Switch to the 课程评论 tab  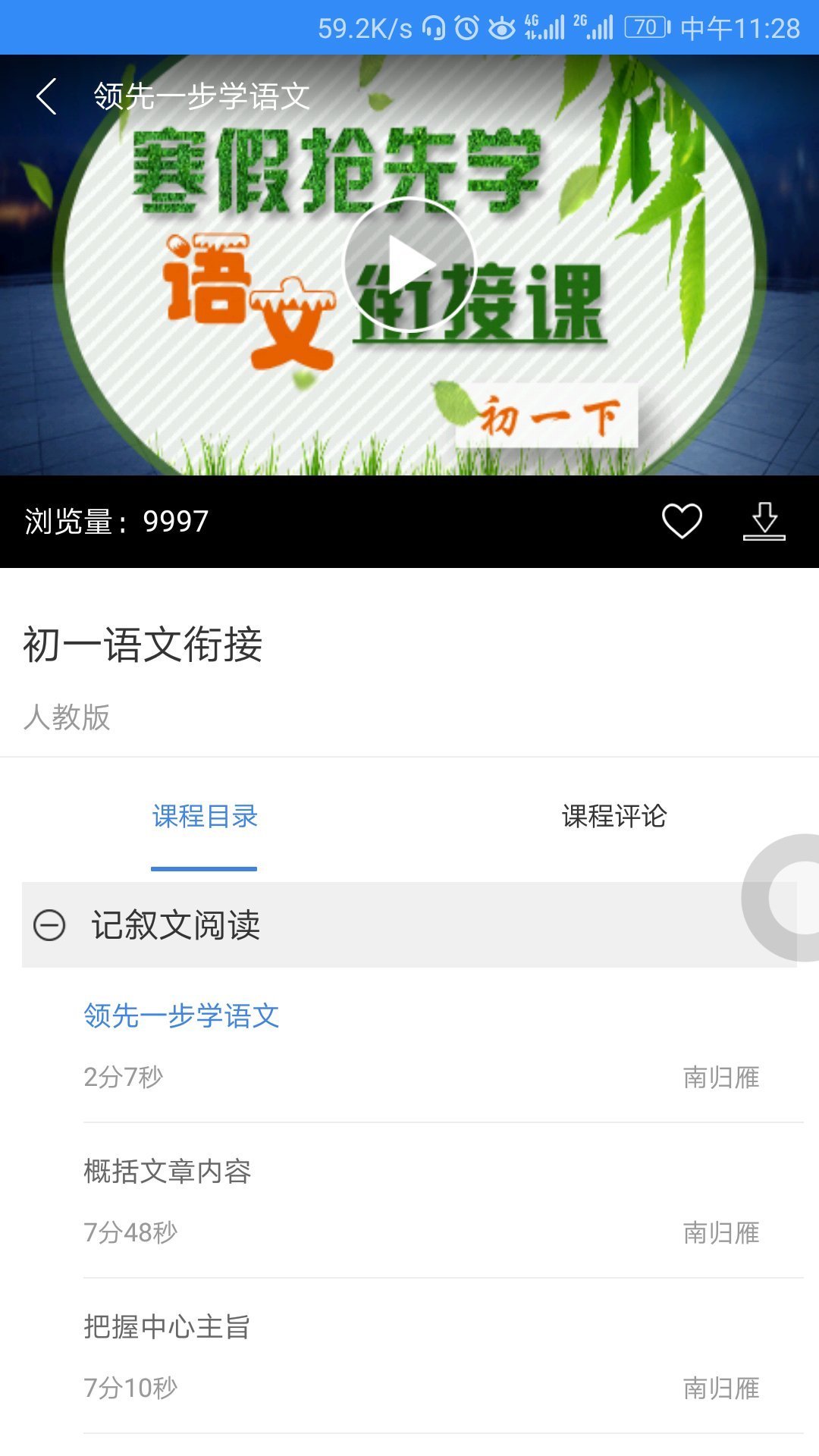pos(613,817)
